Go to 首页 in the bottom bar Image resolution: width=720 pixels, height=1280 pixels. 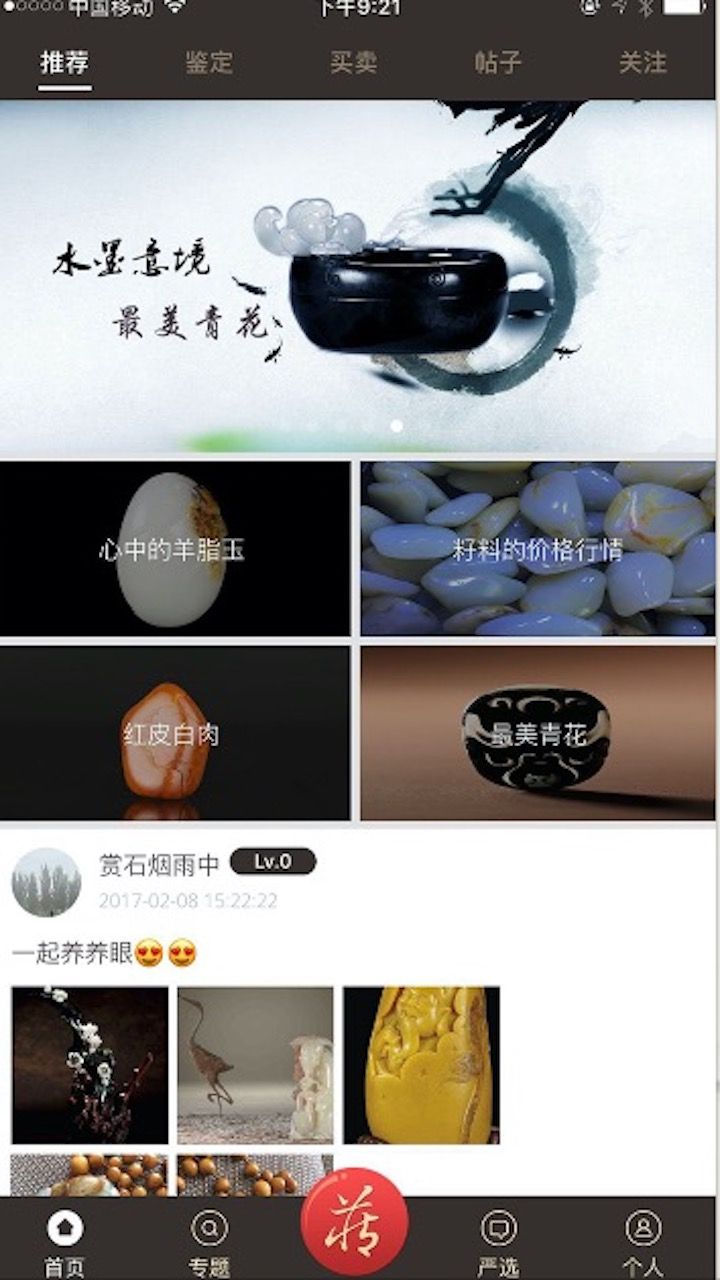[x=65, y=1242]
